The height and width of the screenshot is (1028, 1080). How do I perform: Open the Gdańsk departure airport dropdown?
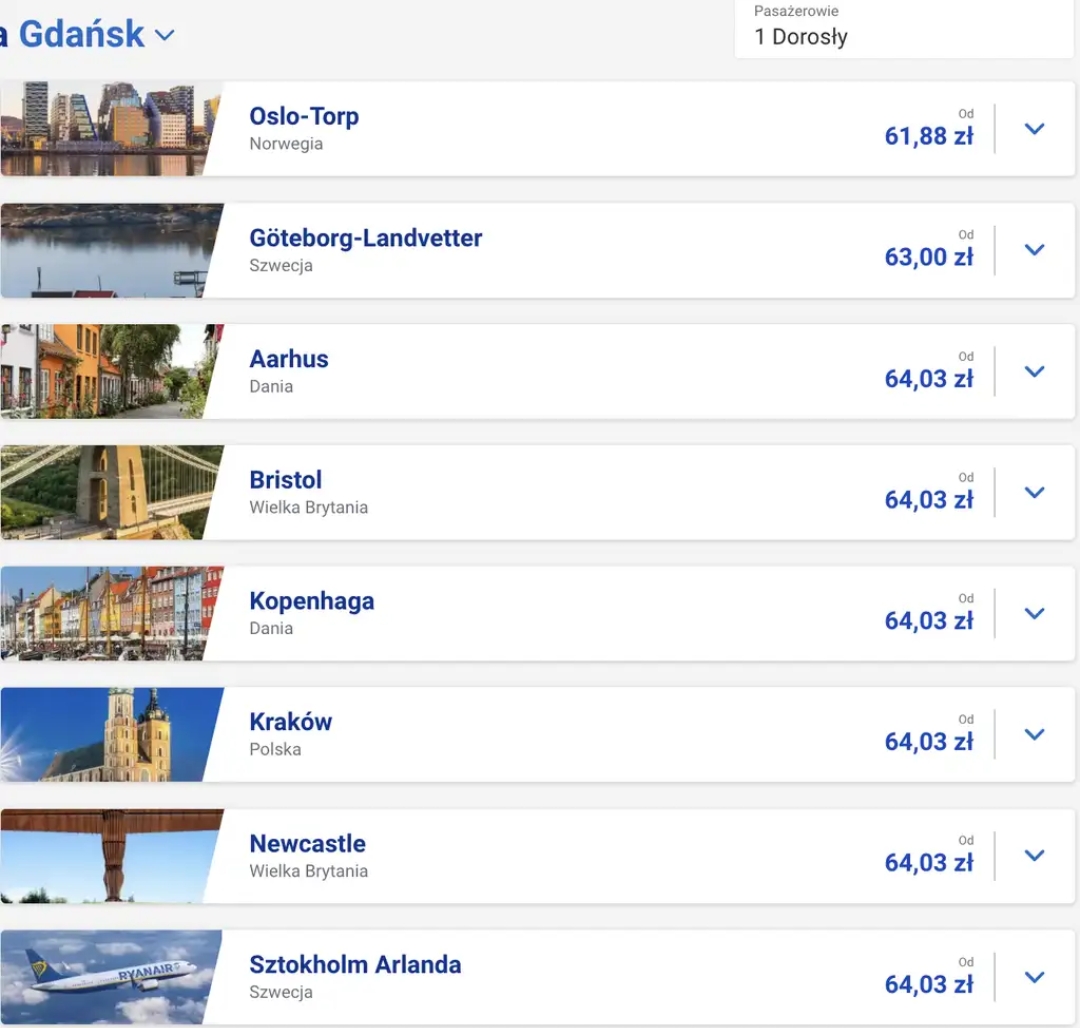pyautogui.click(x=164, y=36)
